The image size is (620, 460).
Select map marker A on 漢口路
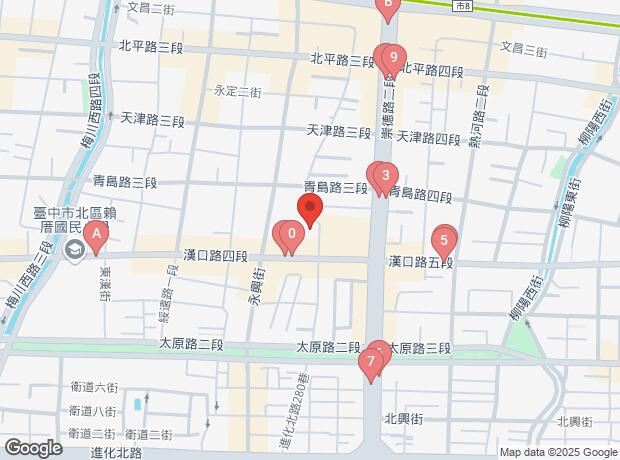pyautogui.click(x=96, y=237)
